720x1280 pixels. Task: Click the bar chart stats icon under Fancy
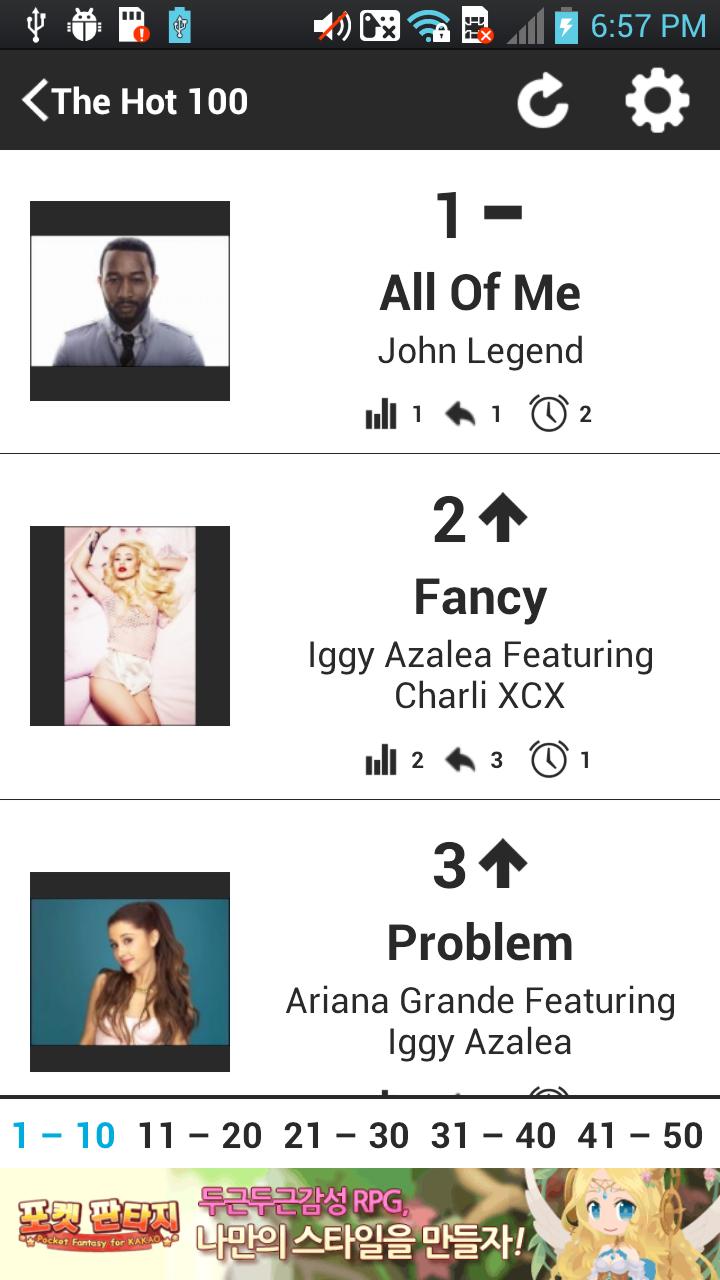380,759
